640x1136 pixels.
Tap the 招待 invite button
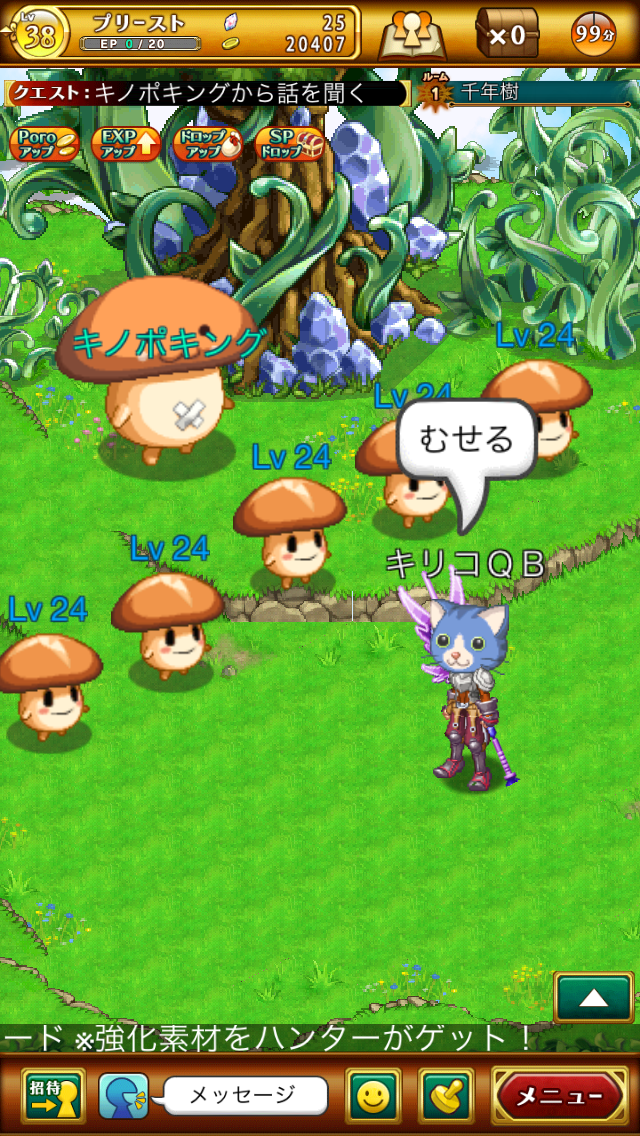[53, 1096]
